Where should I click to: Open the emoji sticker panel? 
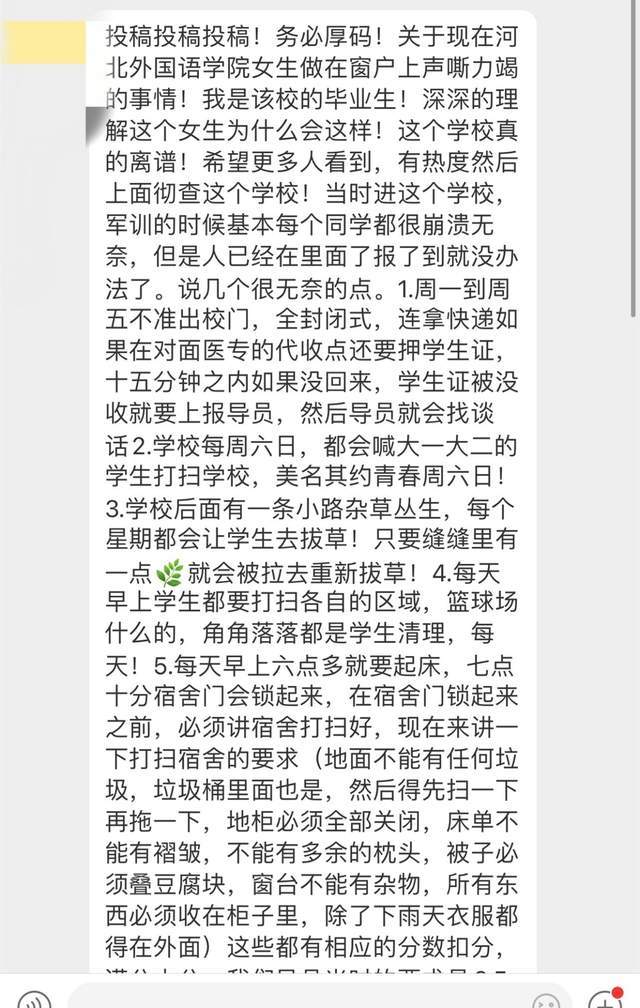click(547, 1001)
